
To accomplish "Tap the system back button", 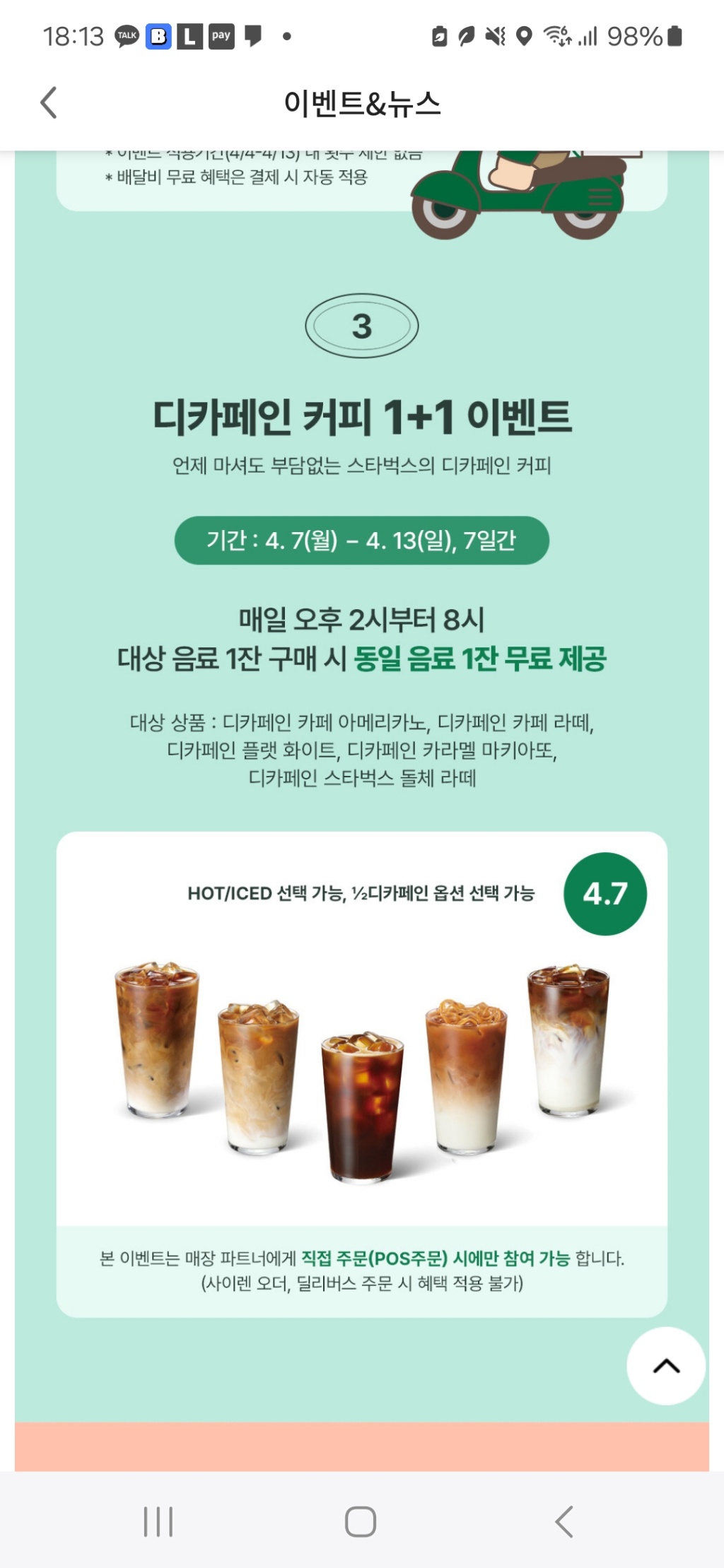I will 564,1521.
